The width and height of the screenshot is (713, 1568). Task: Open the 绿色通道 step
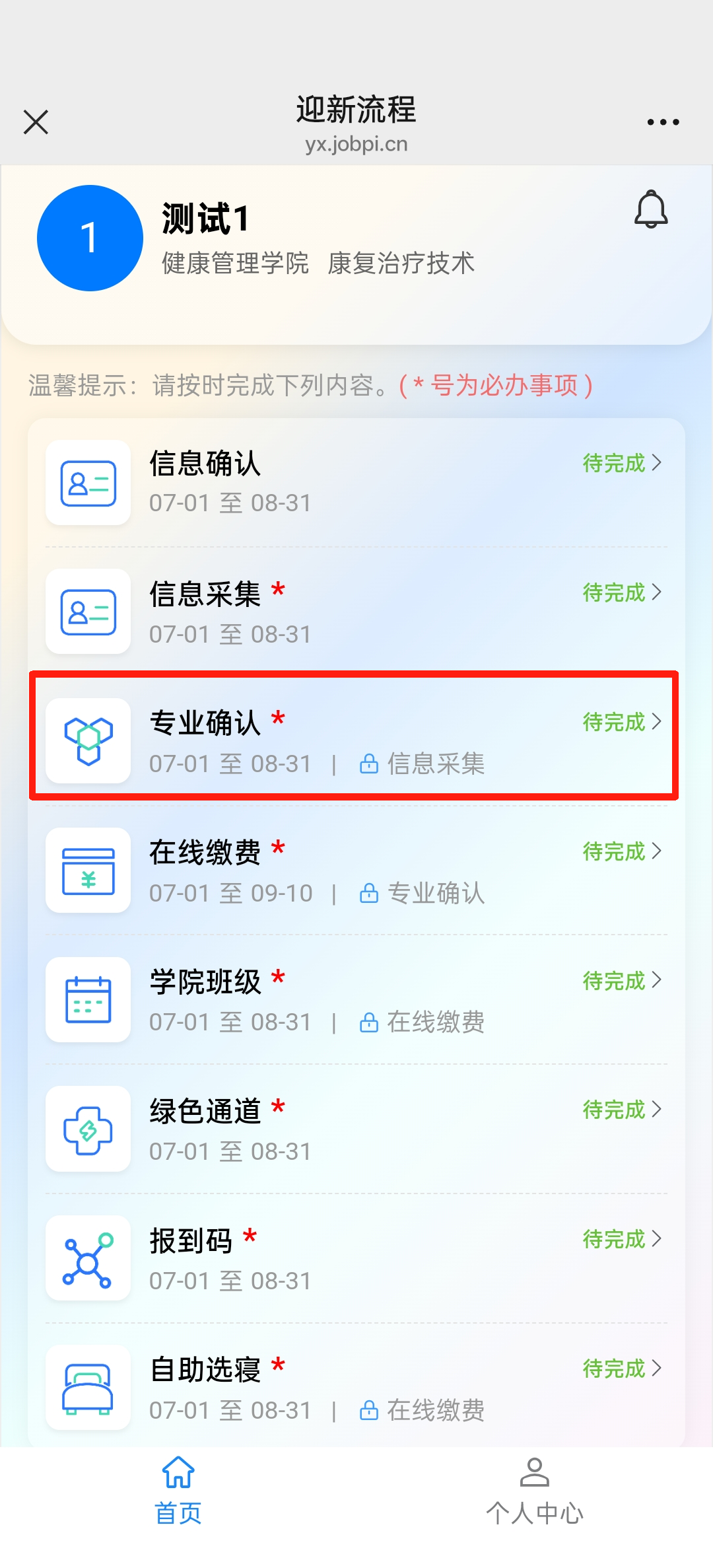tap(356, 1129)
